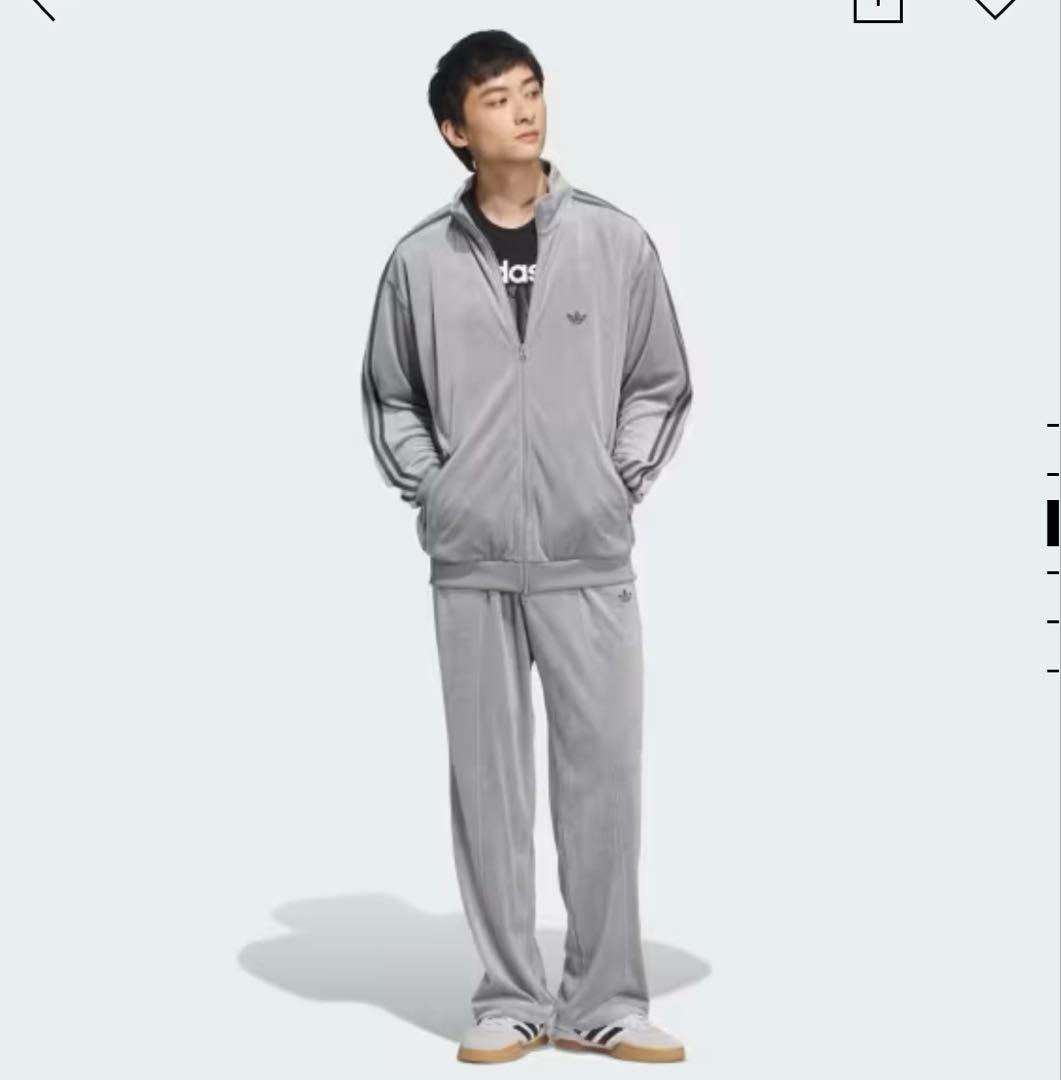Select the first carousel indicator dash
Screen dimensions: 1061x1080
coord(1053,424)
